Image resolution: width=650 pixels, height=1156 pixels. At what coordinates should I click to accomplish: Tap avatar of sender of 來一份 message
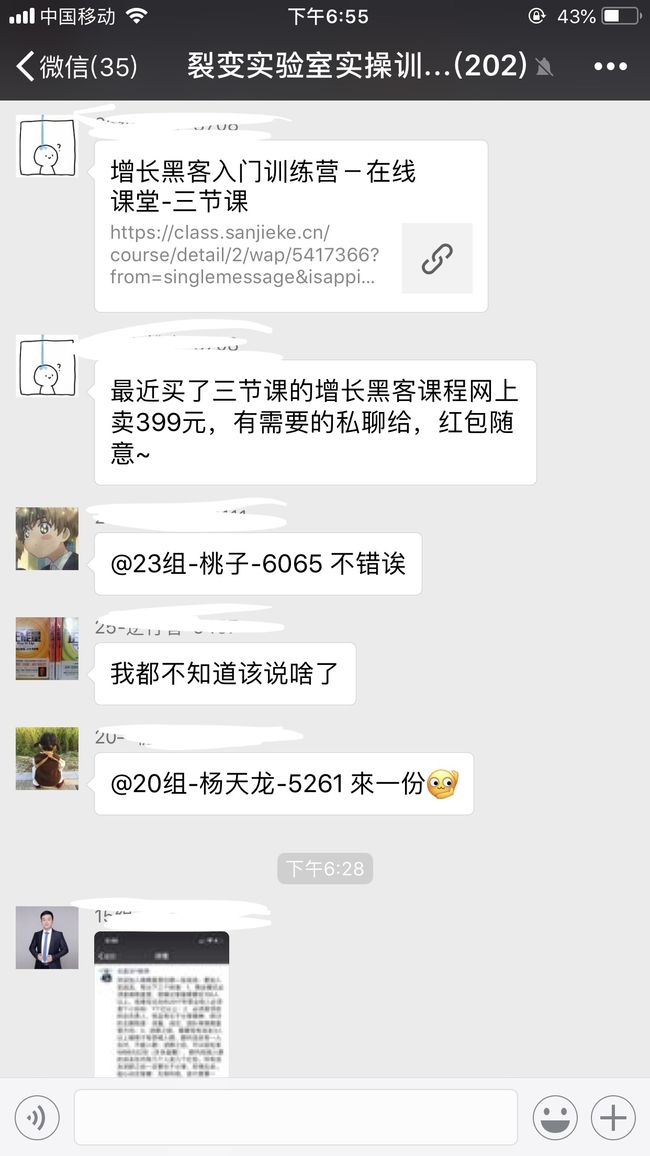pos(47,758)
